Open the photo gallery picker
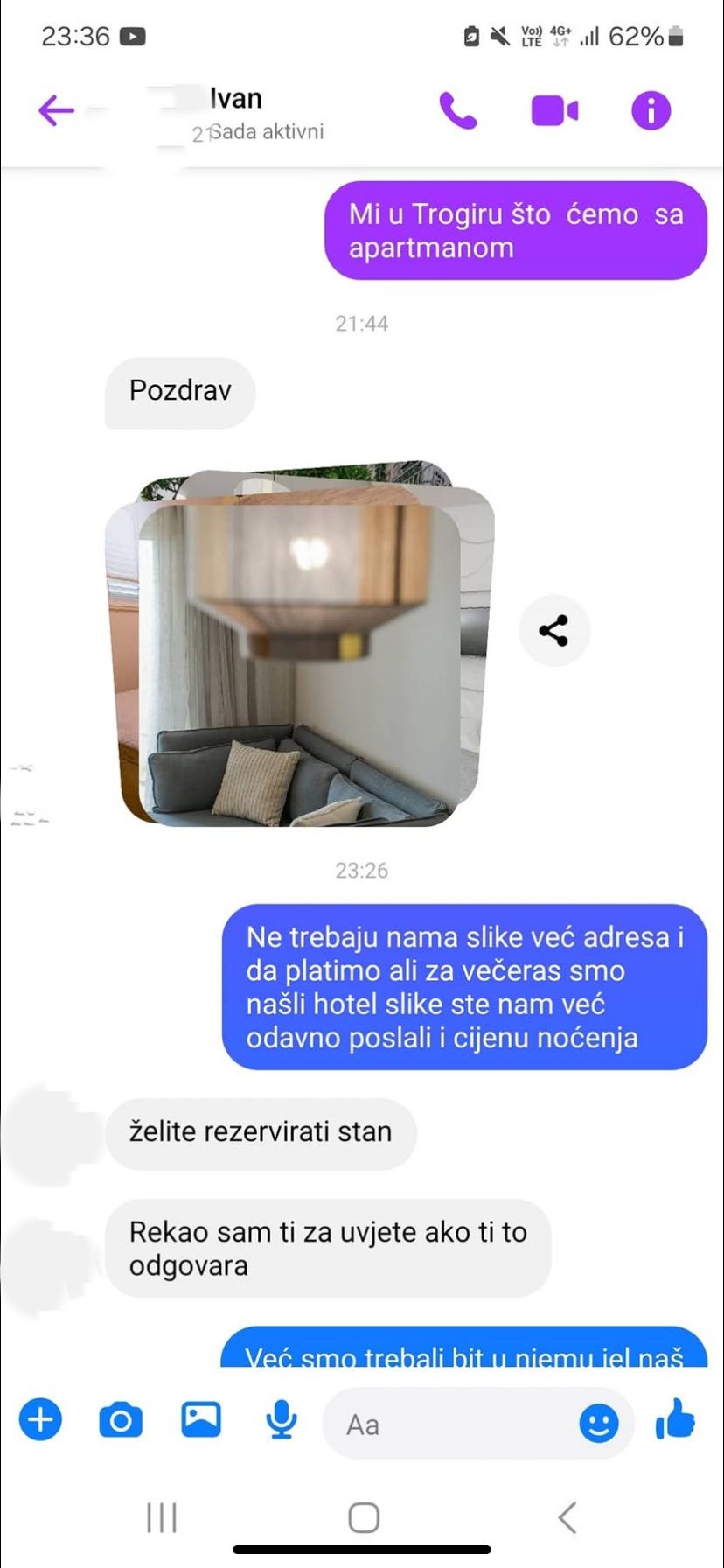 [201, 1419]
